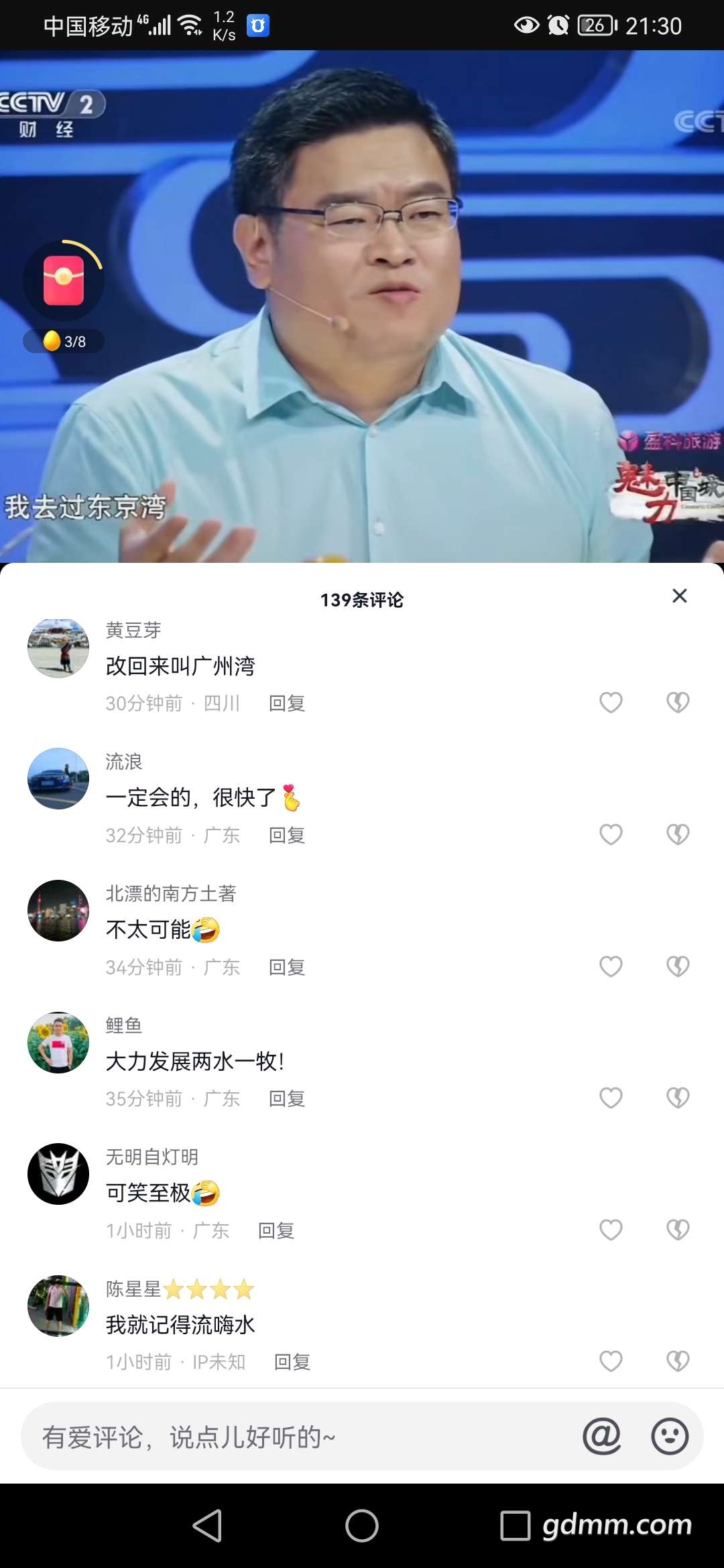Reply to 流浪's comment

[287, 835]
